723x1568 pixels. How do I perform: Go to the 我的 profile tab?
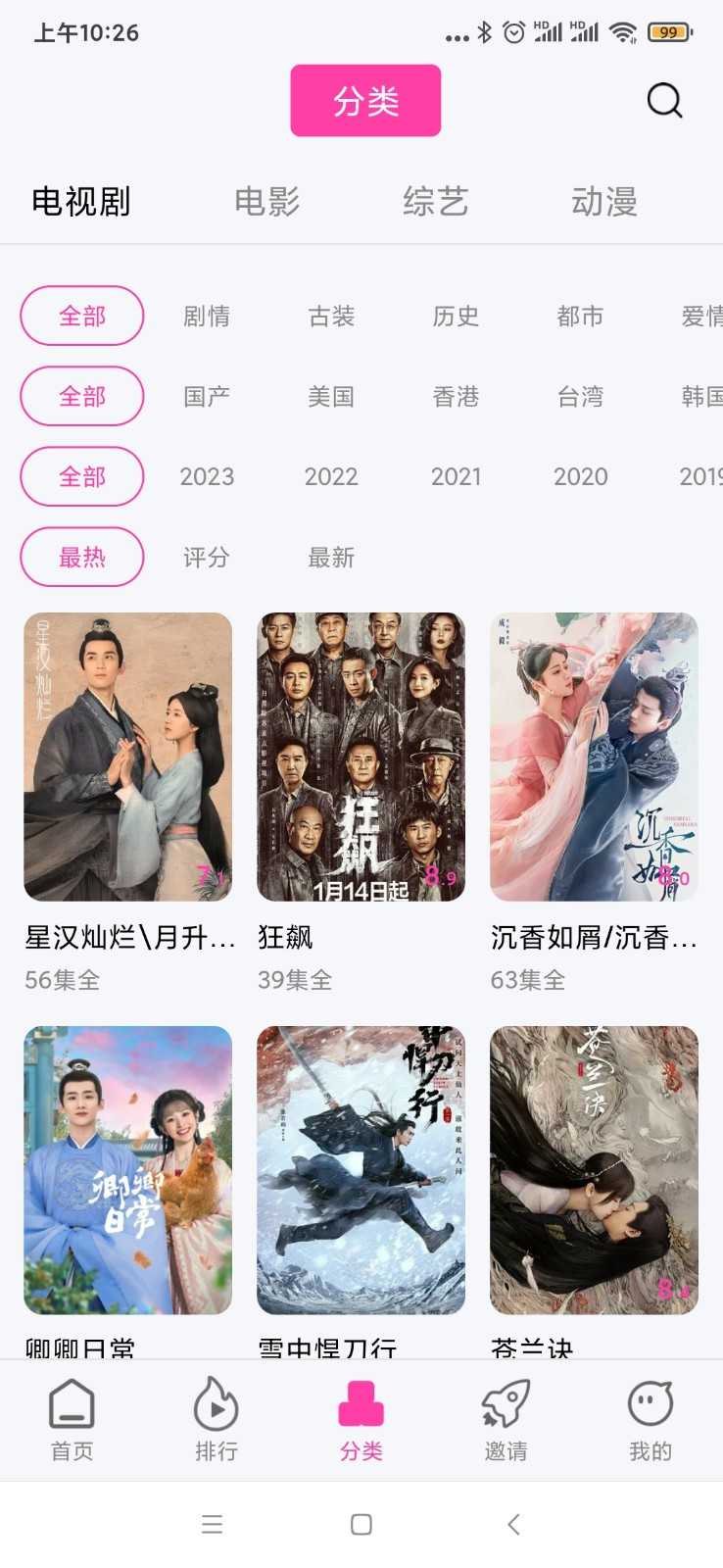[650, 1419]
